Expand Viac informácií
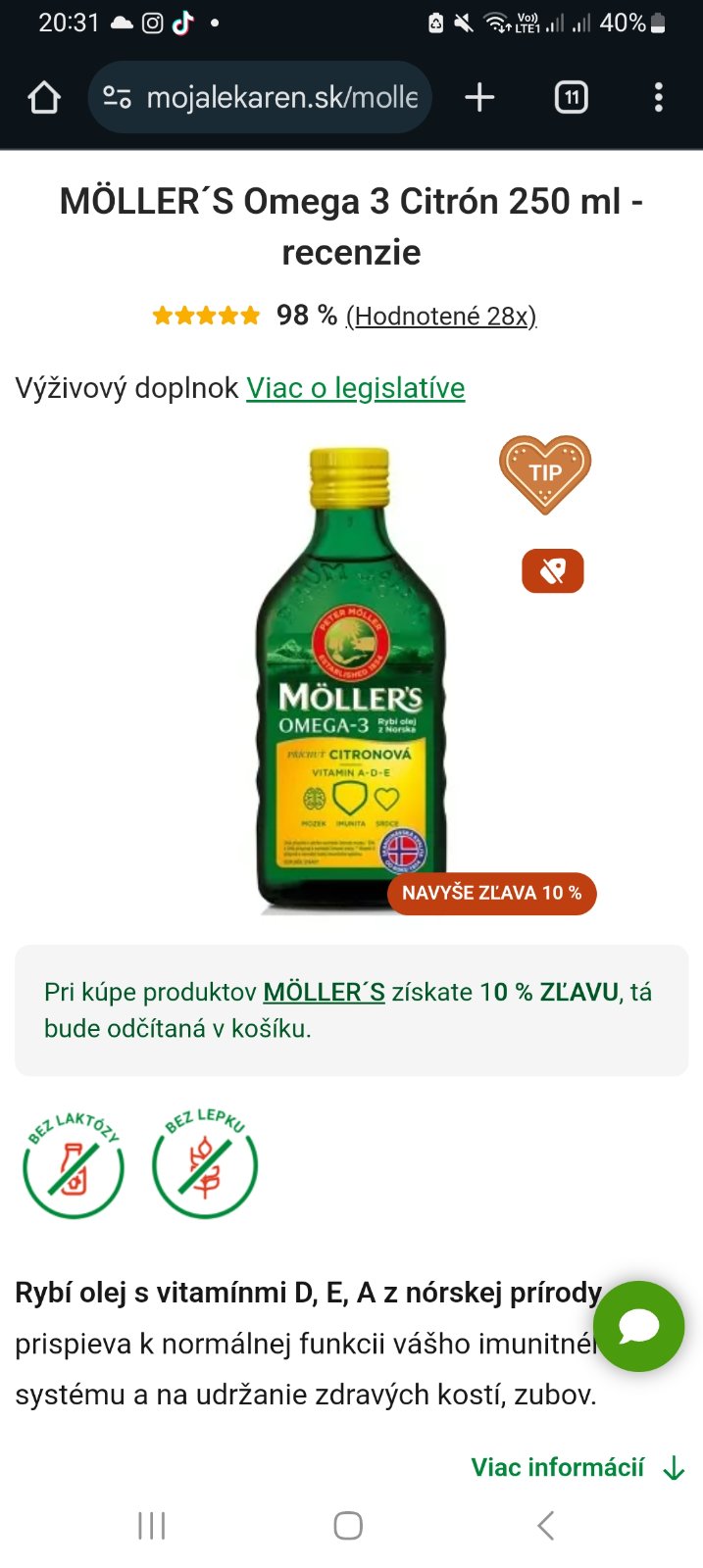The height and width of the screenshot is (1568, 703). tap(577, 1467)
